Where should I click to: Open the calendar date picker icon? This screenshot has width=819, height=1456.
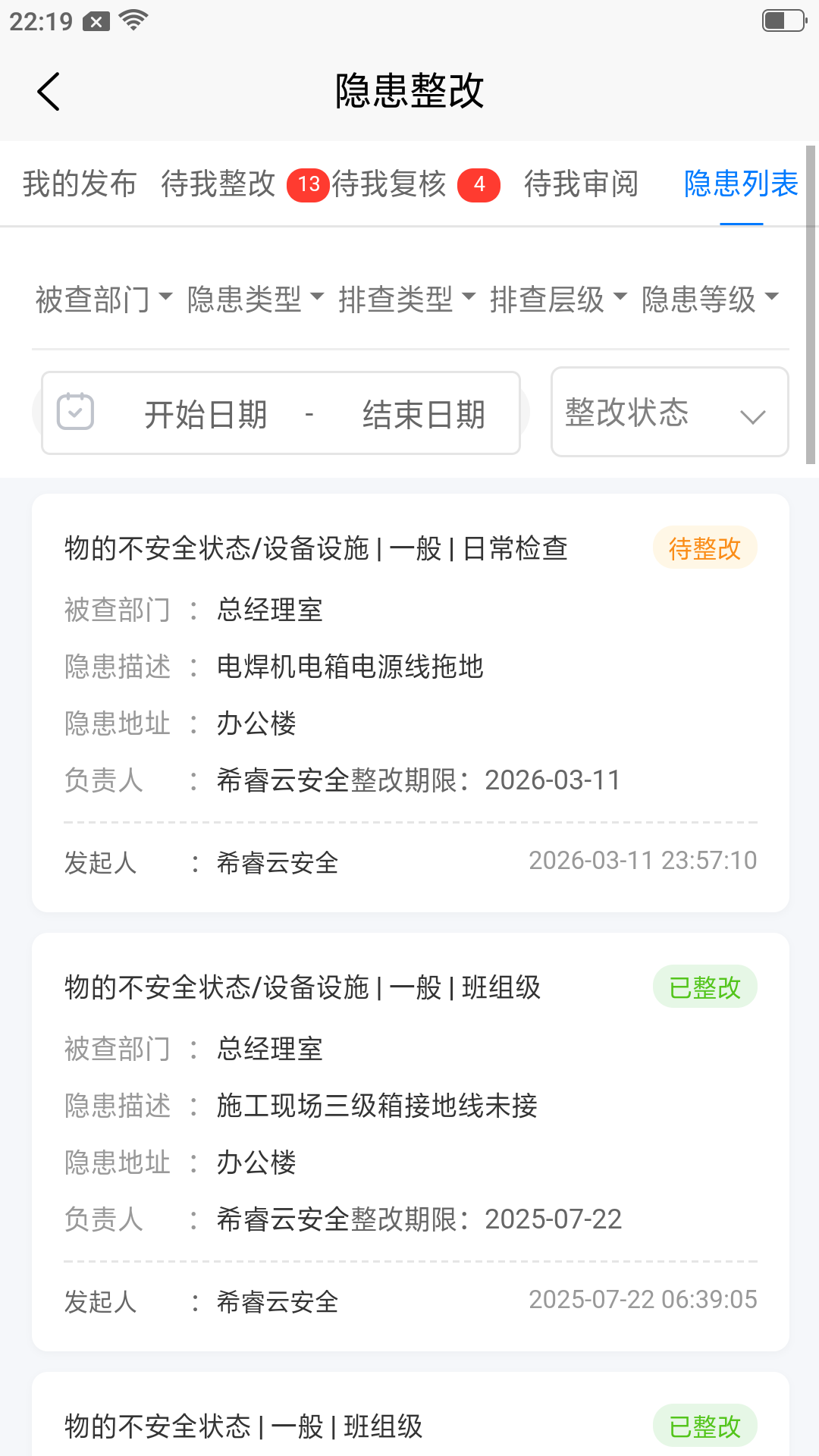point(75,412)
